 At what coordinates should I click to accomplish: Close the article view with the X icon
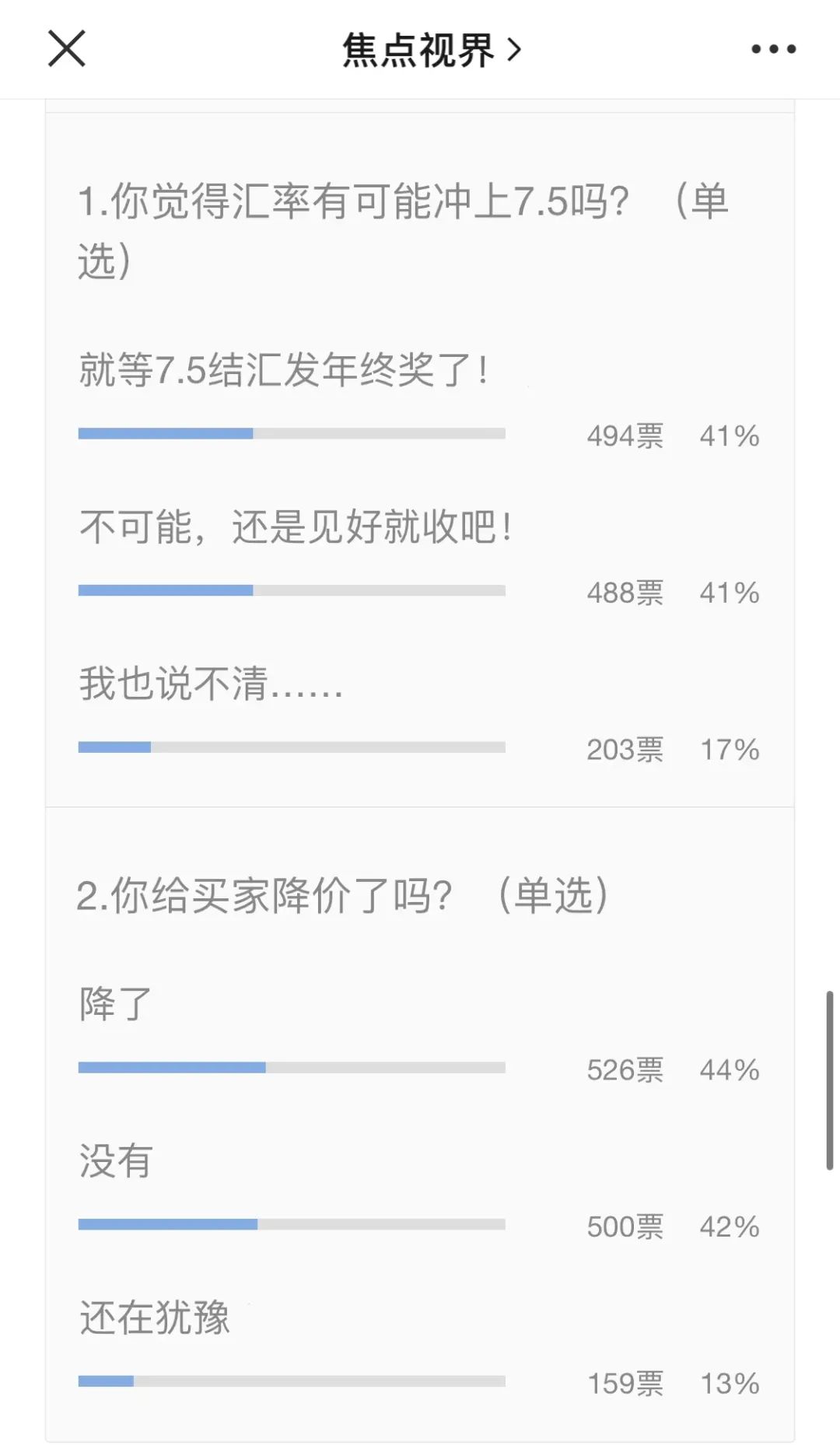(68, 49)
